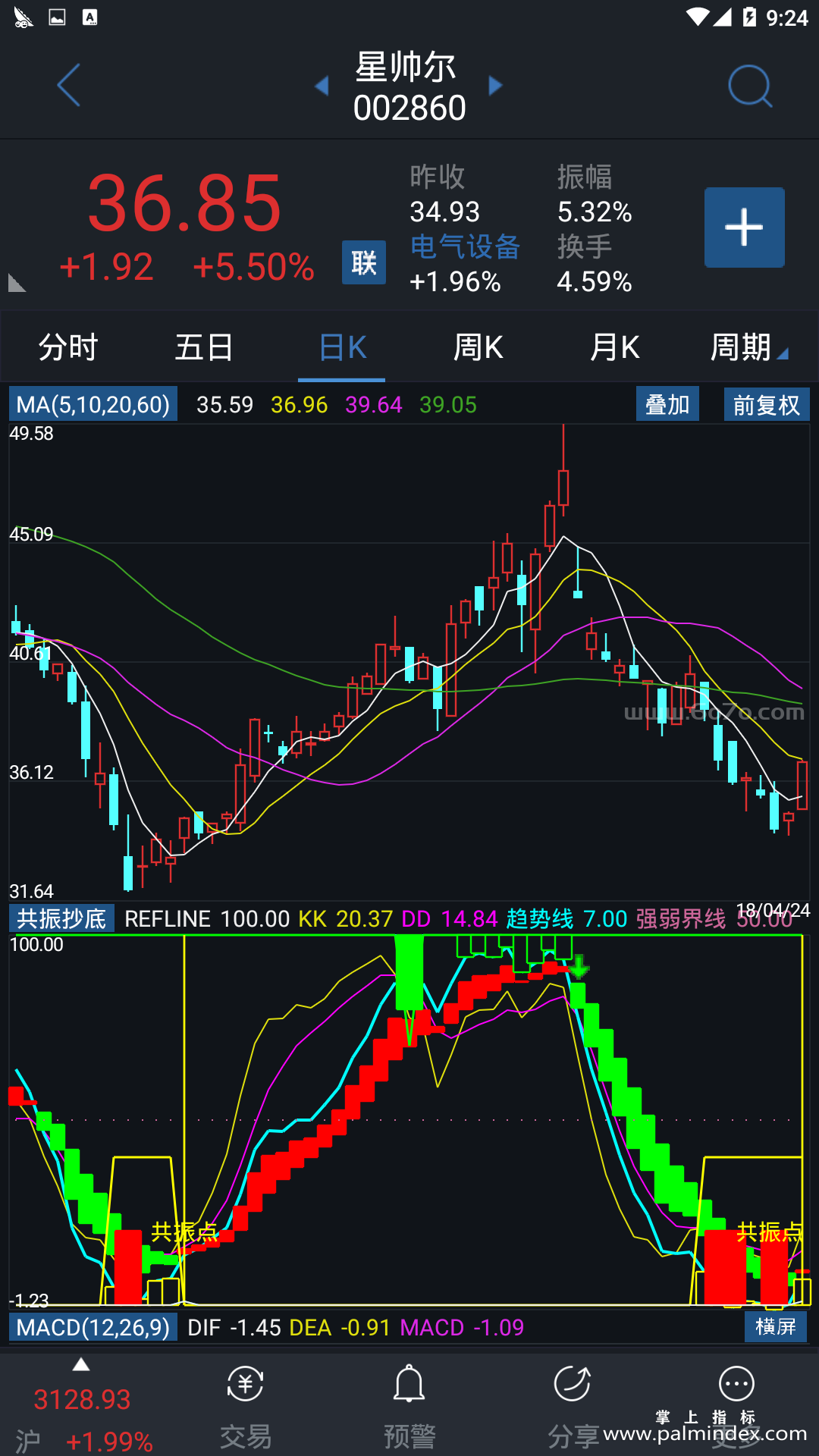Open the 周期 period dropdown

747,347
